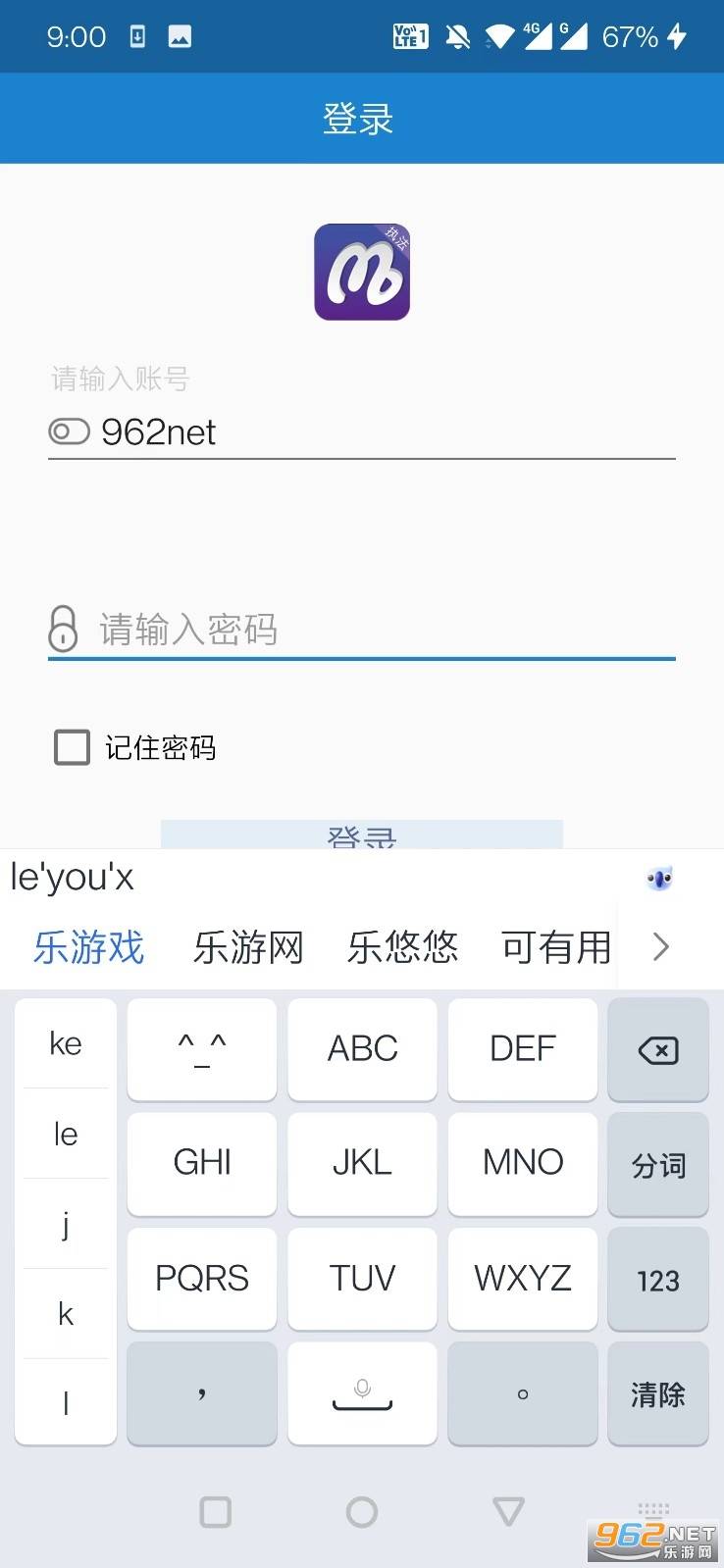Tap the partially hidden 登录 login button
Screen dimensions: 724x1568
pyautogui.click(x=362, y=835)
